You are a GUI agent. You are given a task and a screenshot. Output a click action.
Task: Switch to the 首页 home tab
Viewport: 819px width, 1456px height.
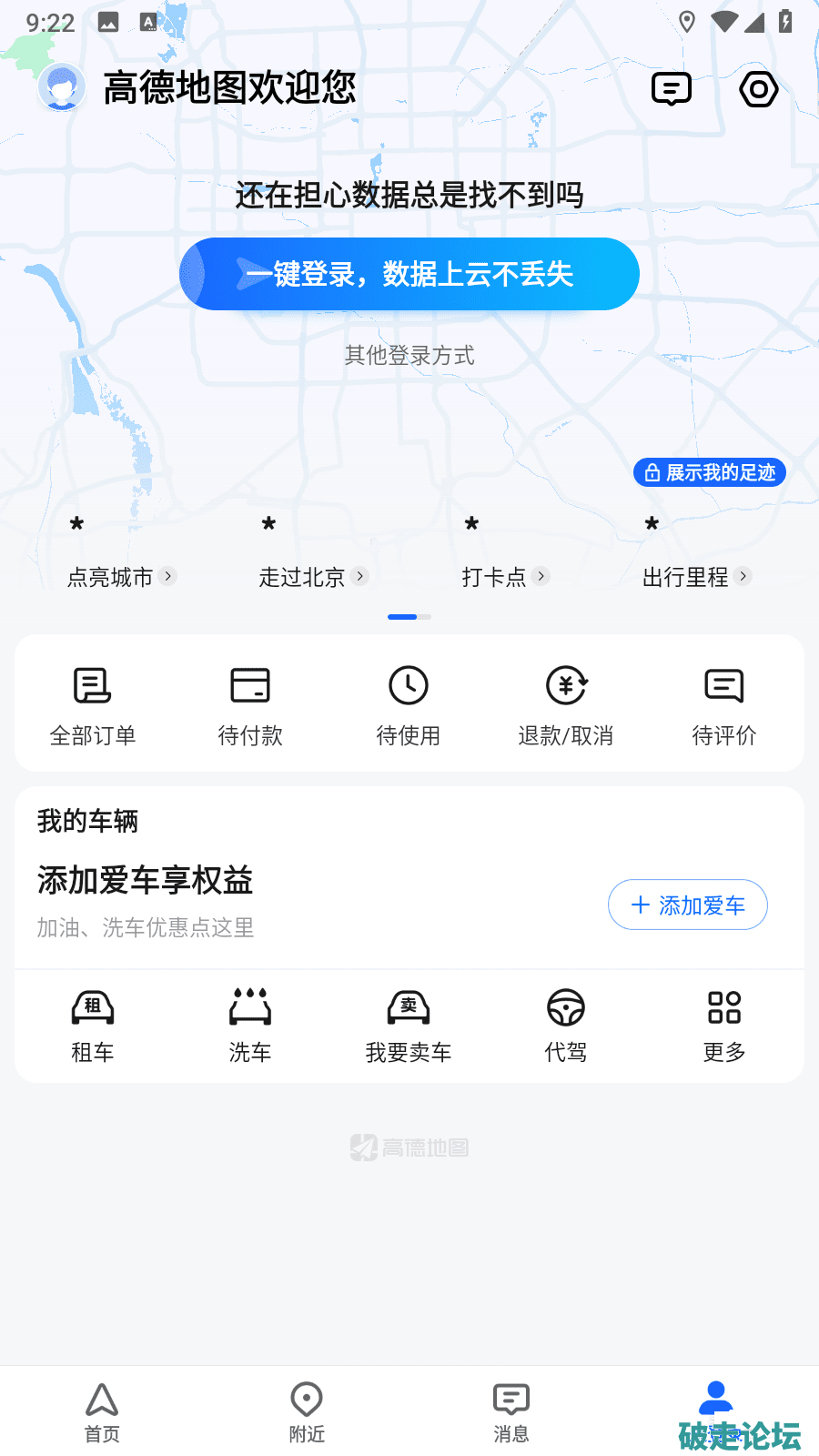(x=102, y=1413)
